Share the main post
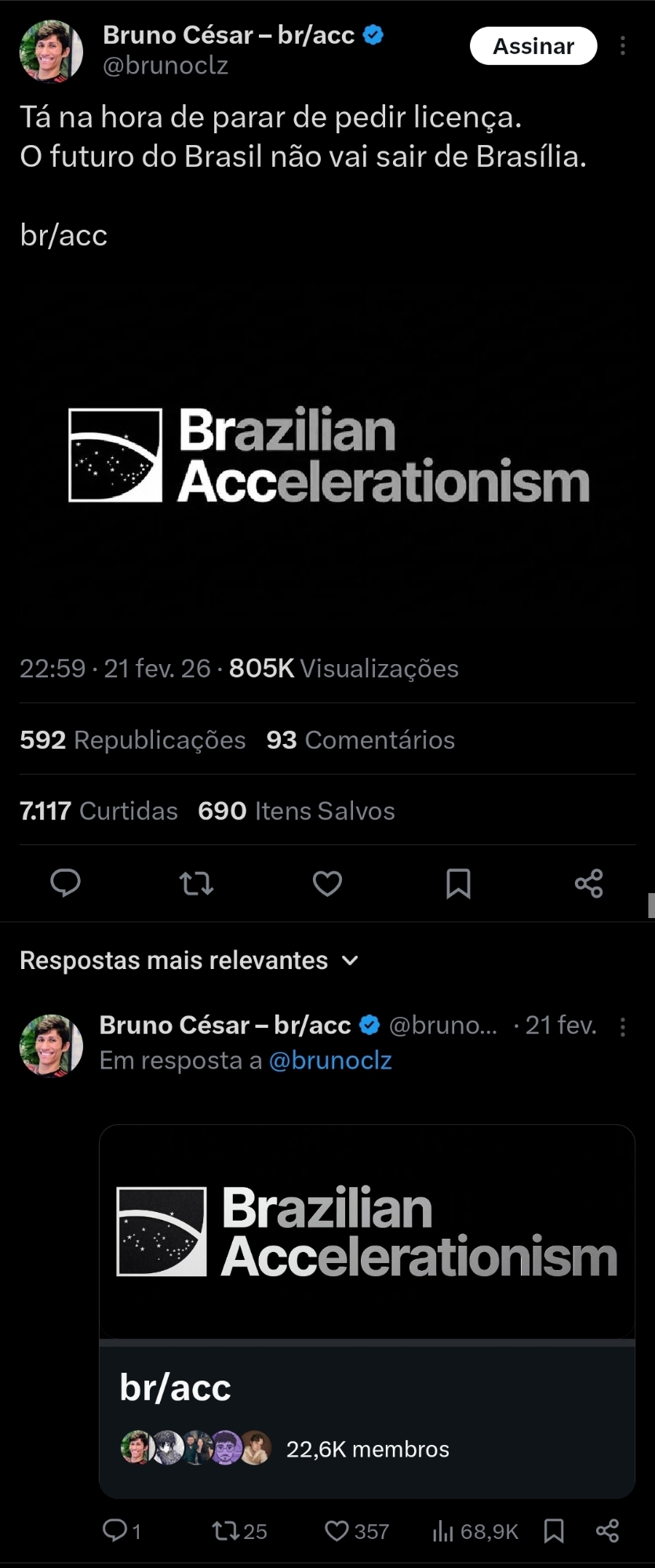This screenshot has height=1568, width=655. point(588,884)
